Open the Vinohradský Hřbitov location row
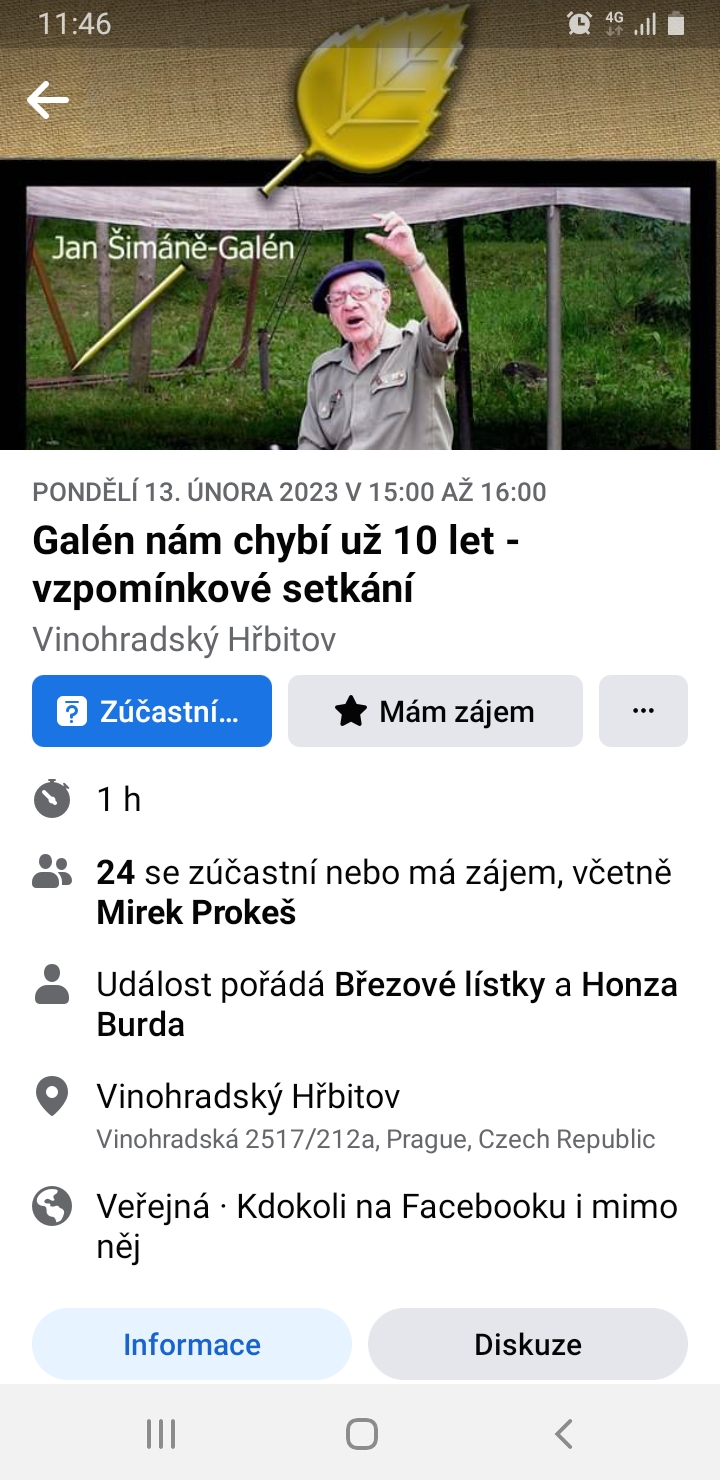 click(x=248, y=1097)
